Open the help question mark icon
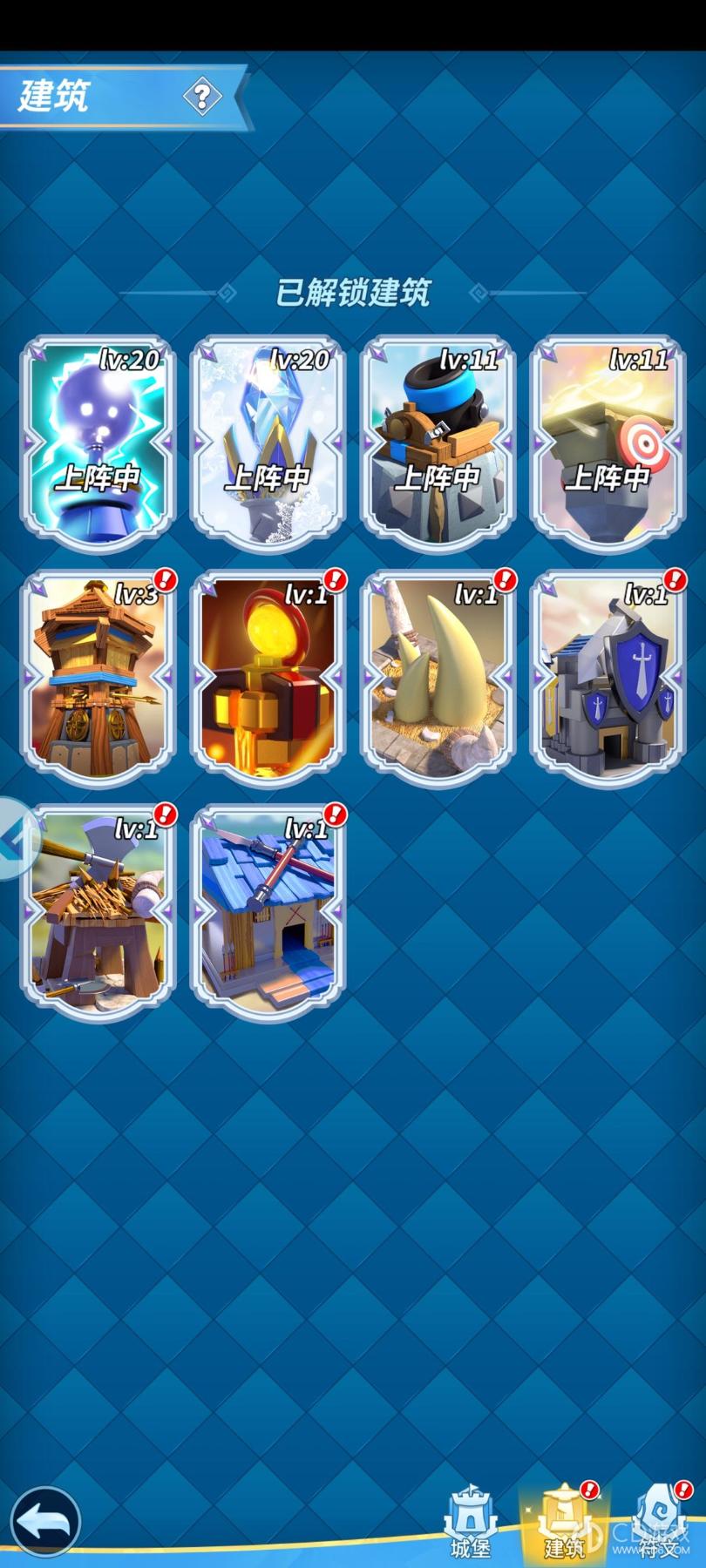706x1568 pixels. pyautogui.click(x=202, y=96)
